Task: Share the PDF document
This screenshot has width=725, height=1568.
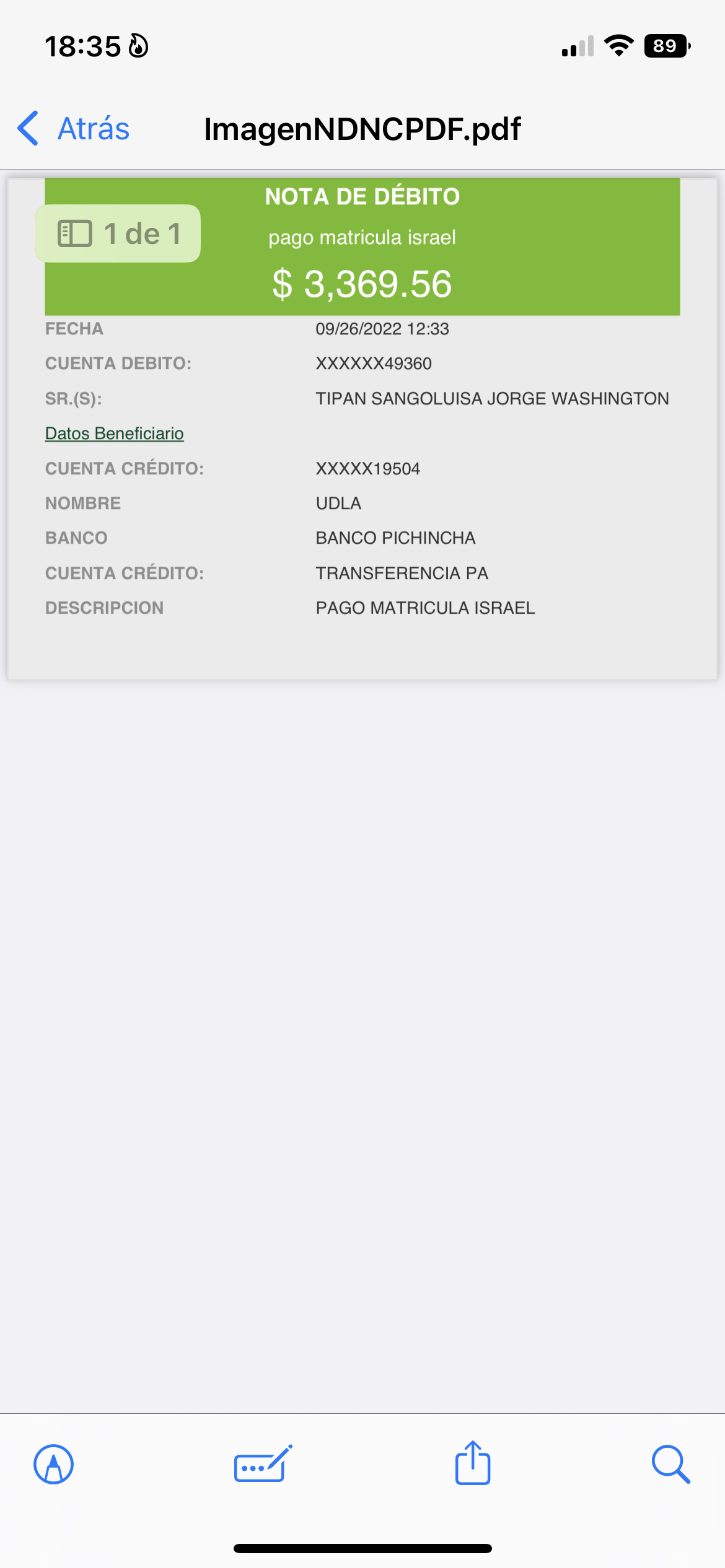Action: click(x=473, y=1463)
